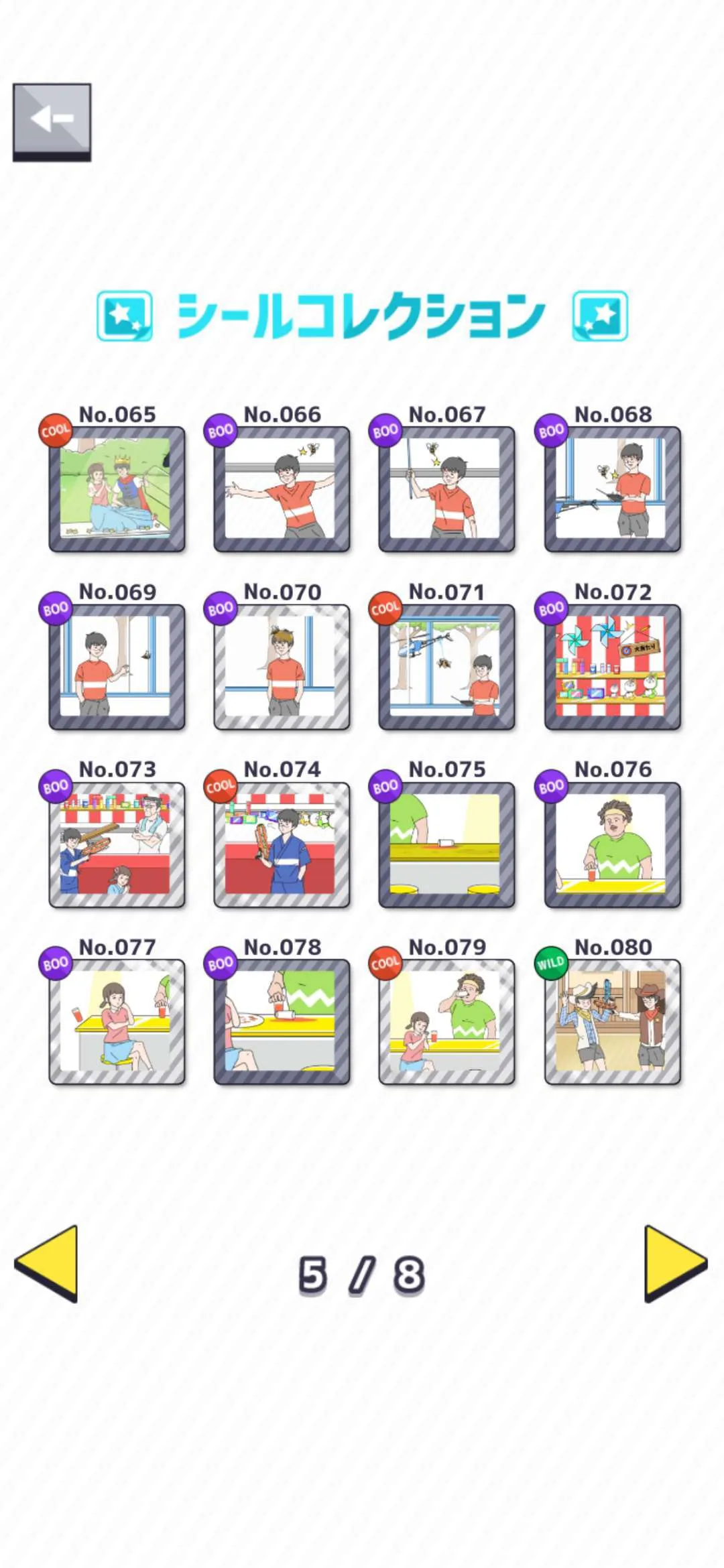View sticker No.073

(x=117, y=844)
